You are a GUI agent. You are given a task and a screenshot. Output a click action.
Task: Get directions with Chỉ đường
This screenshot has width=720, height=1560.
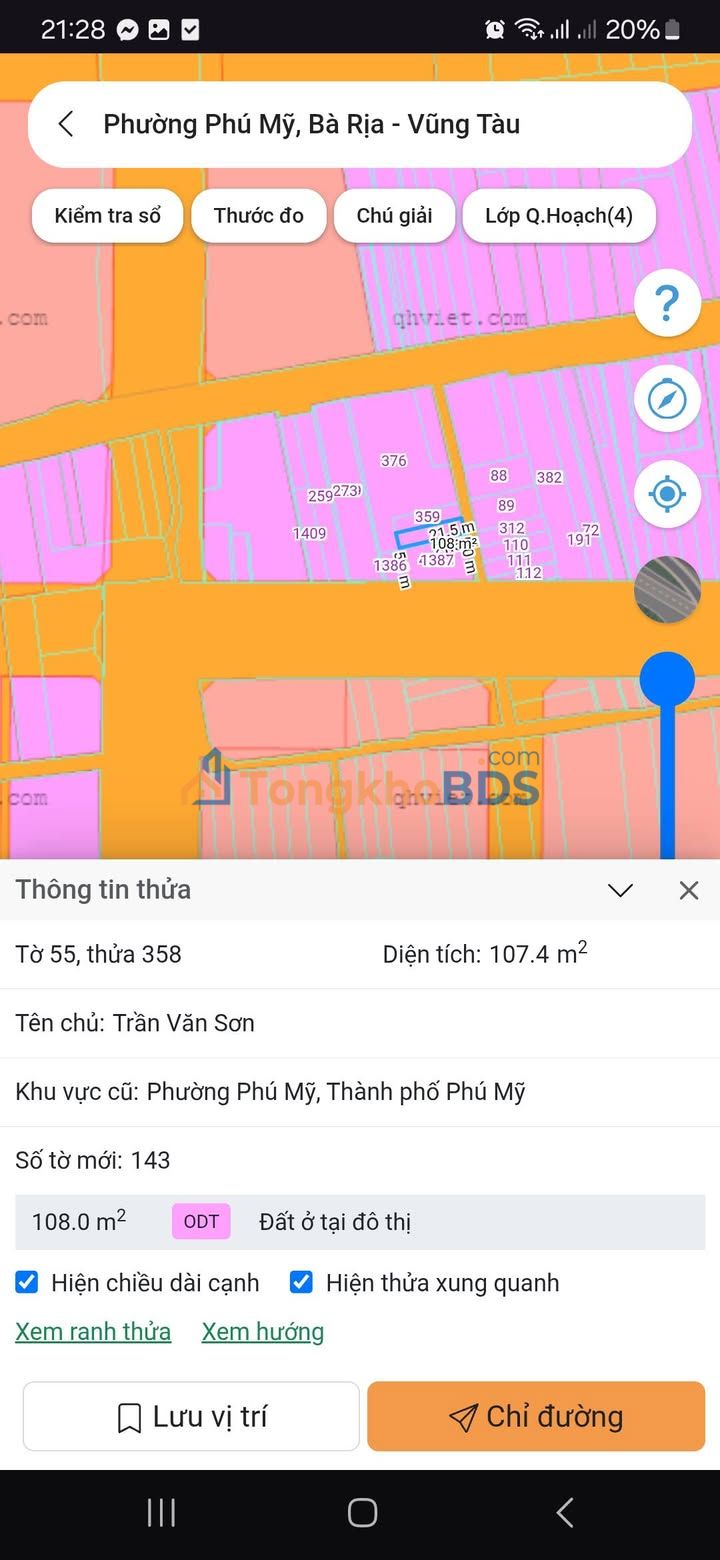pyautogui.click(x=536, y=1416)
